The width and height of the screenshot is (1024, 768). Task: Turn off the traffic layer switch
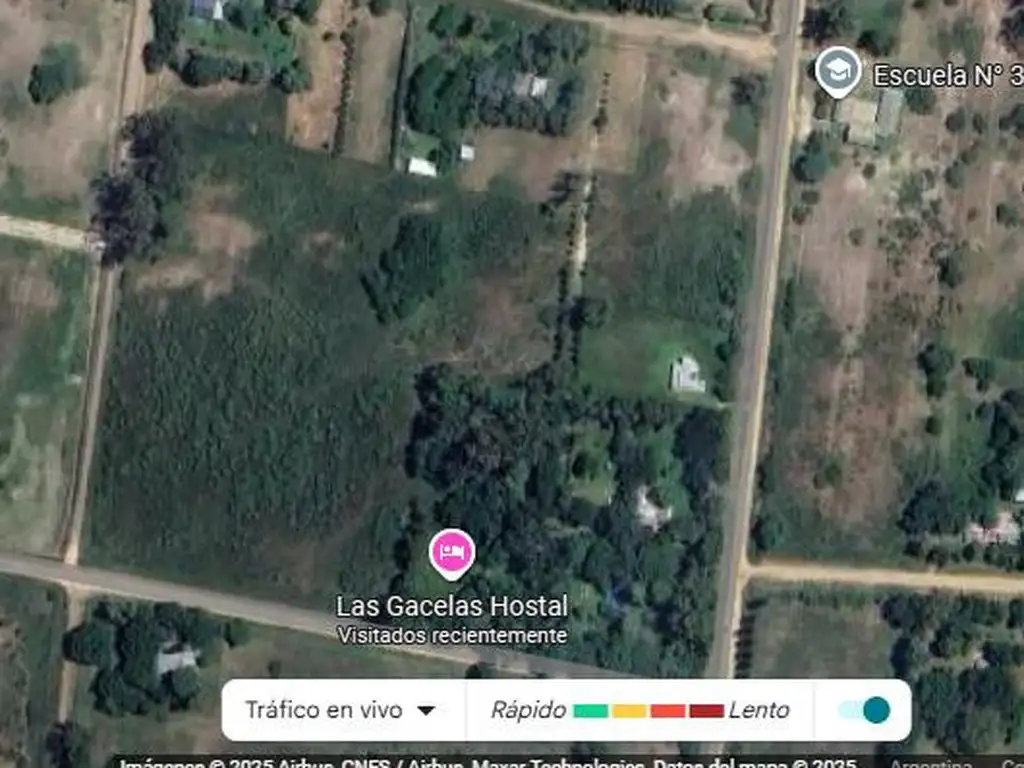[864, 710]
